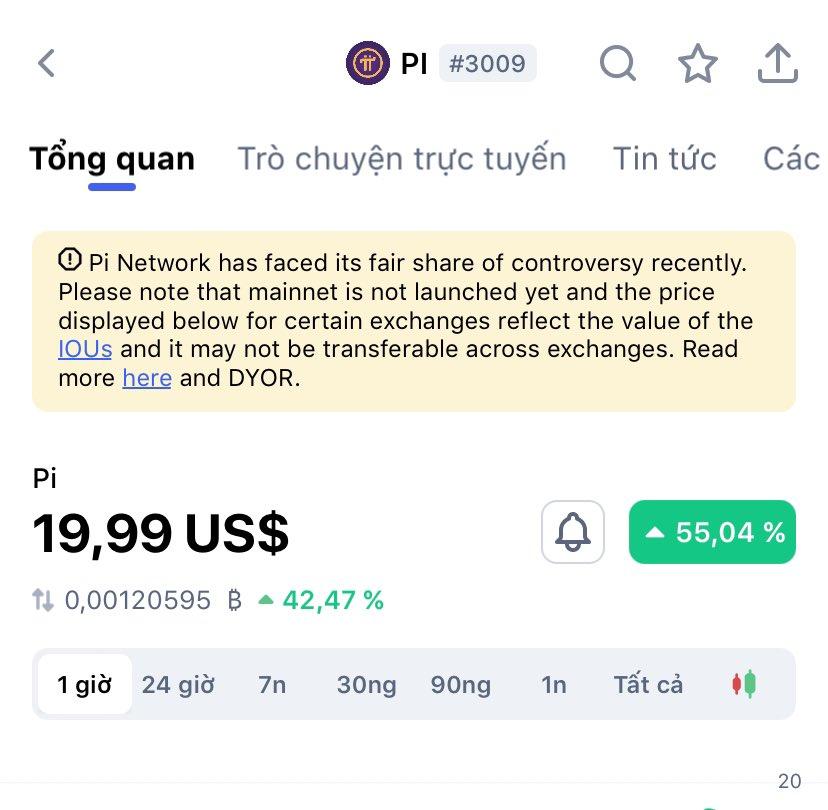The width and height of the screenshot is (828, 810).
Task: Follow the 'here' link in notice
Action: [147, 378]
